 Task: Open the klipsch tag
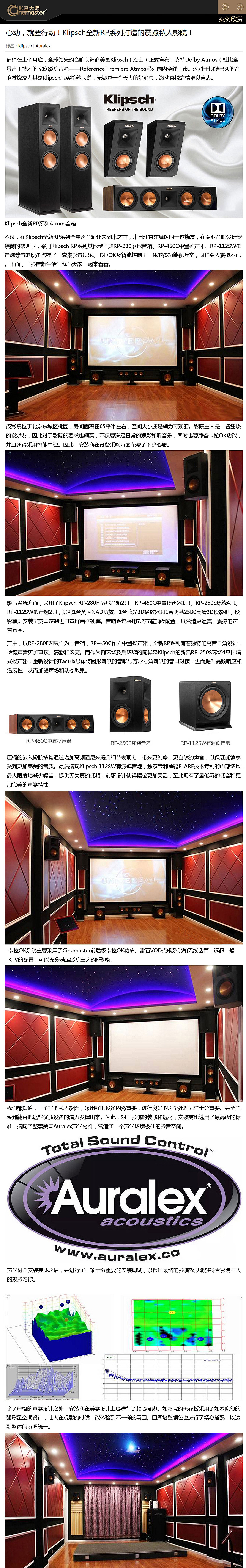pos(25,46)
